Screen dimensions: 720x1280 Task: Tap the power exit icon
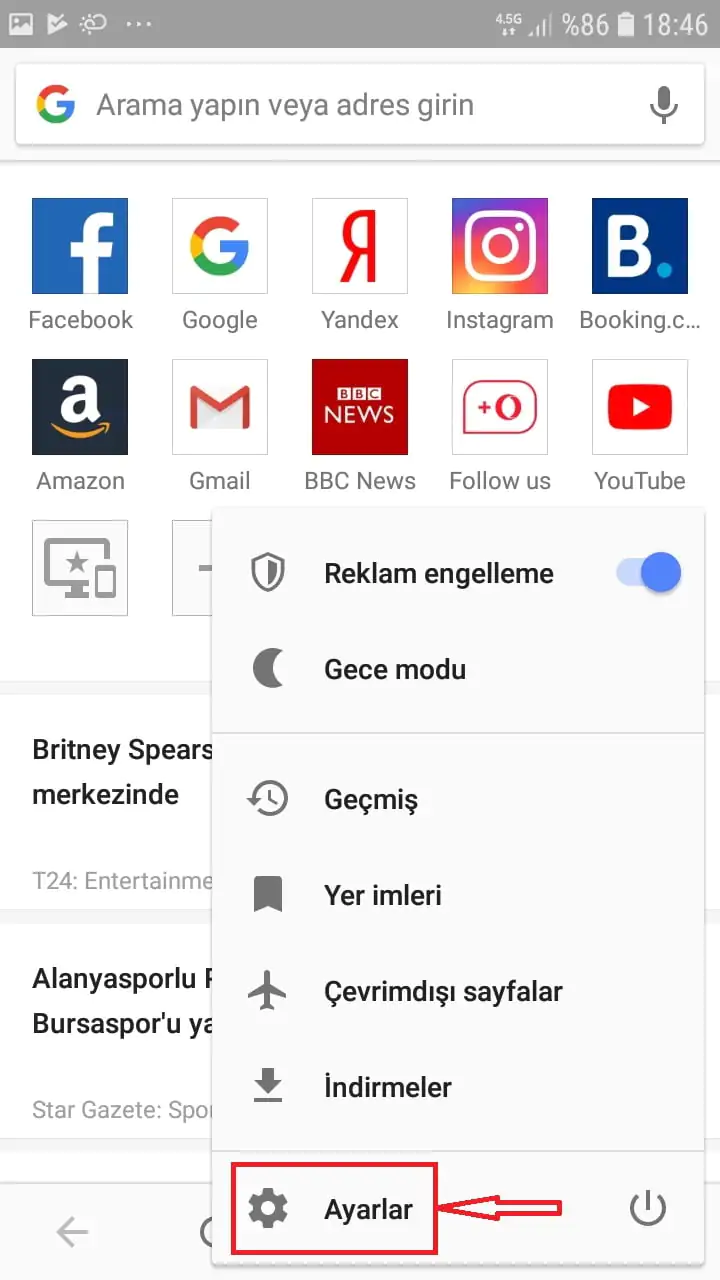647,1209
